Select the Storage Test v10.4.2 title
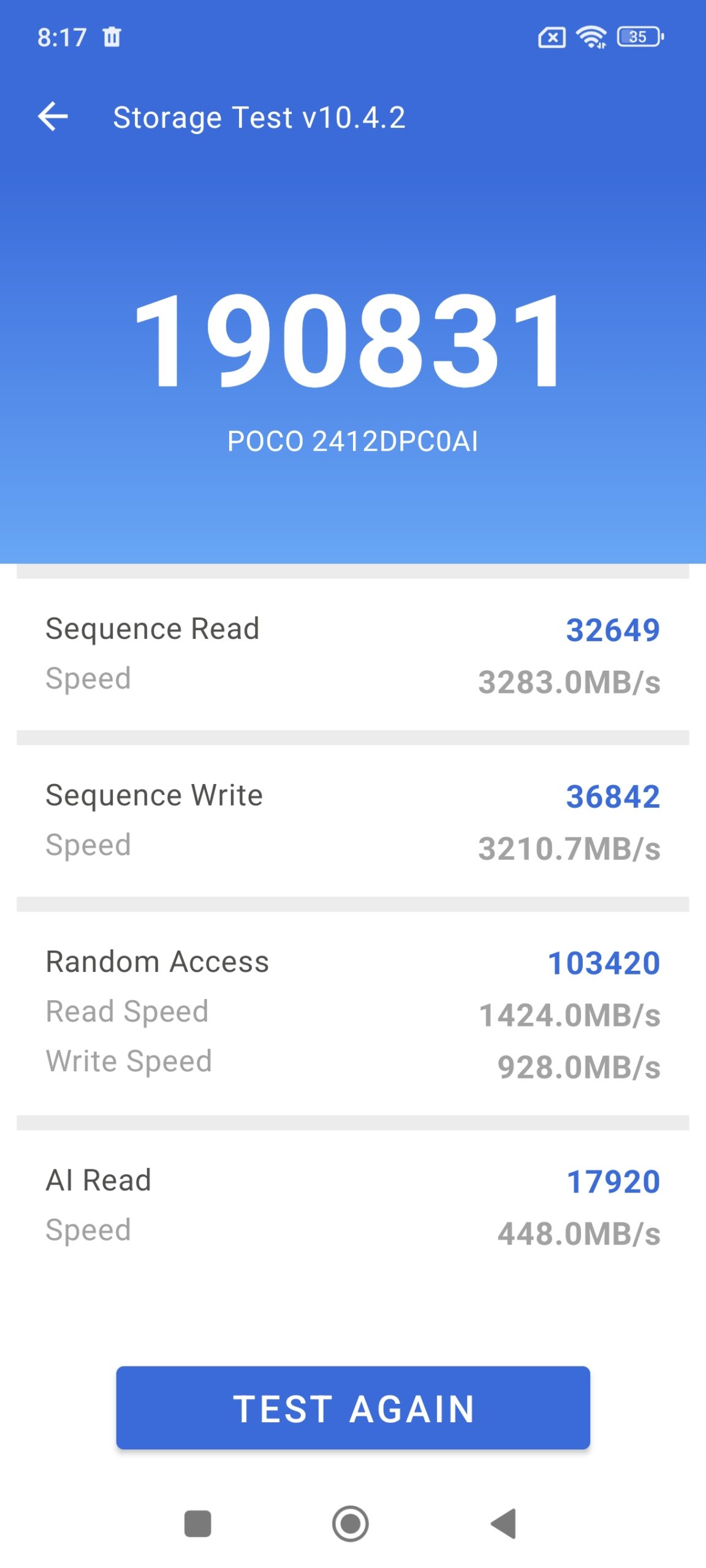The height and width of the screenshot is (1568, 706). click(x=260, y=117)
